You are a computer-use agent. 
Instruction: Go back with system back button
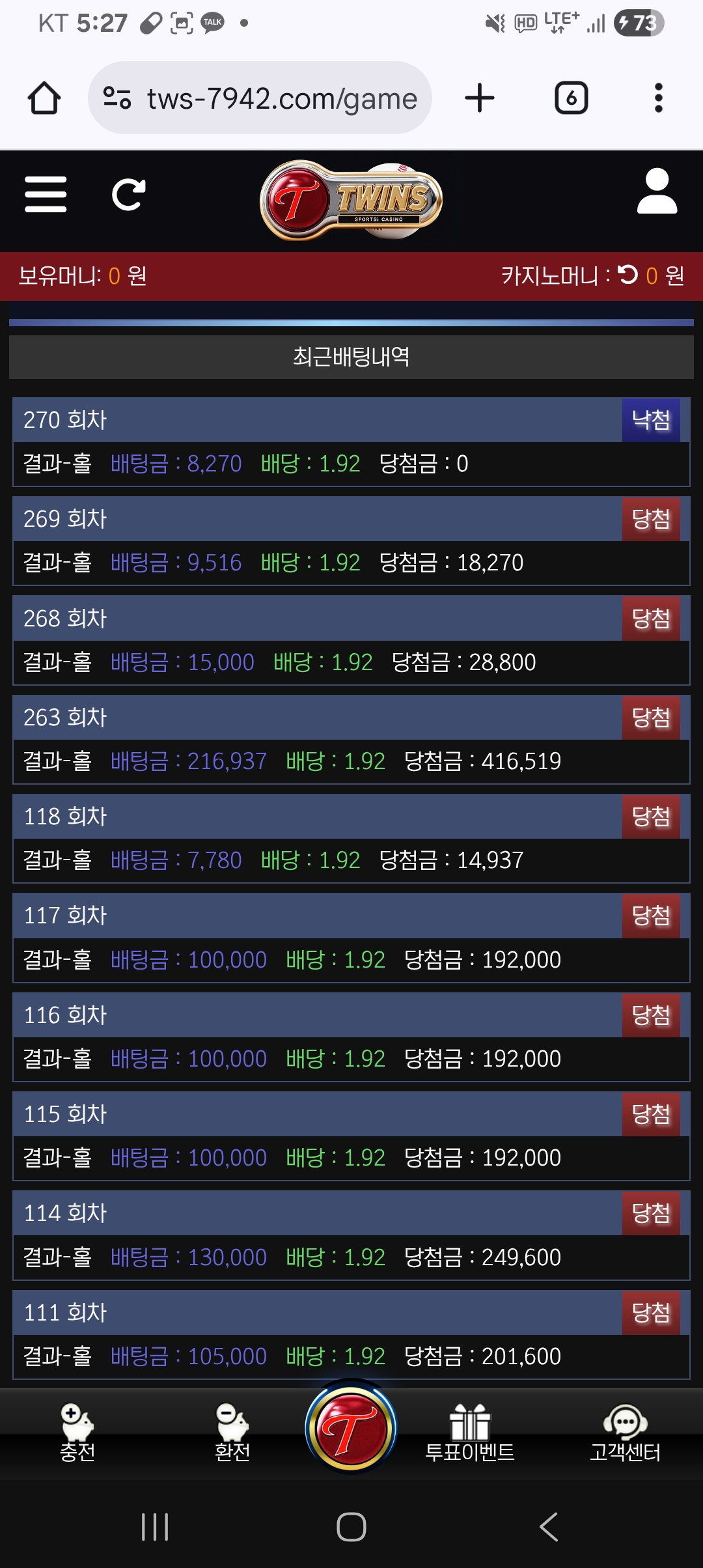[x=549, y=1526]
